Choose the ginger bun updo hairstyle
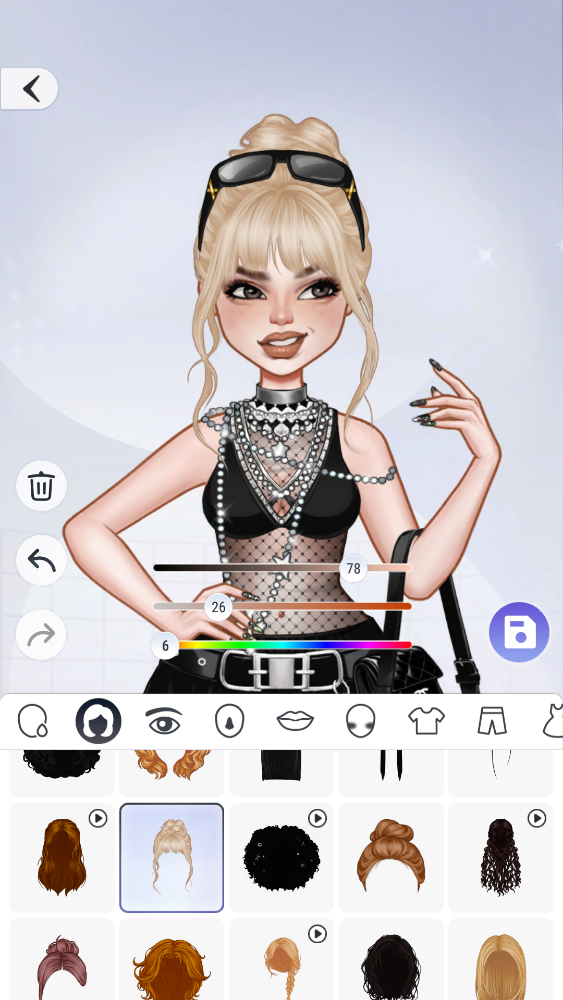The width and height of the screenshot is (563, 1000). click(x=391, y=858)
